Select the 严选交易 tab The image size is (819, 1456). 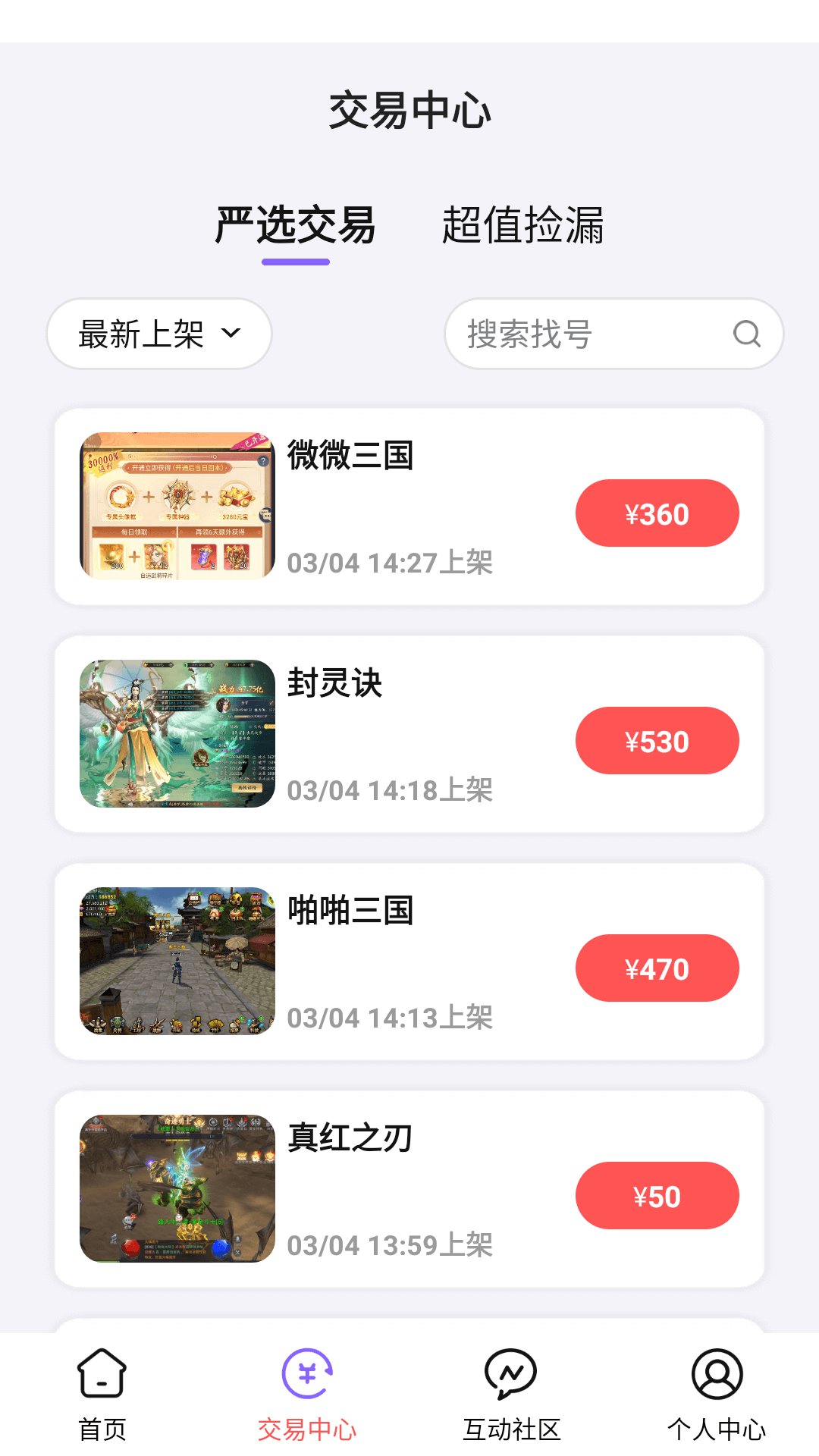point(296,225)
